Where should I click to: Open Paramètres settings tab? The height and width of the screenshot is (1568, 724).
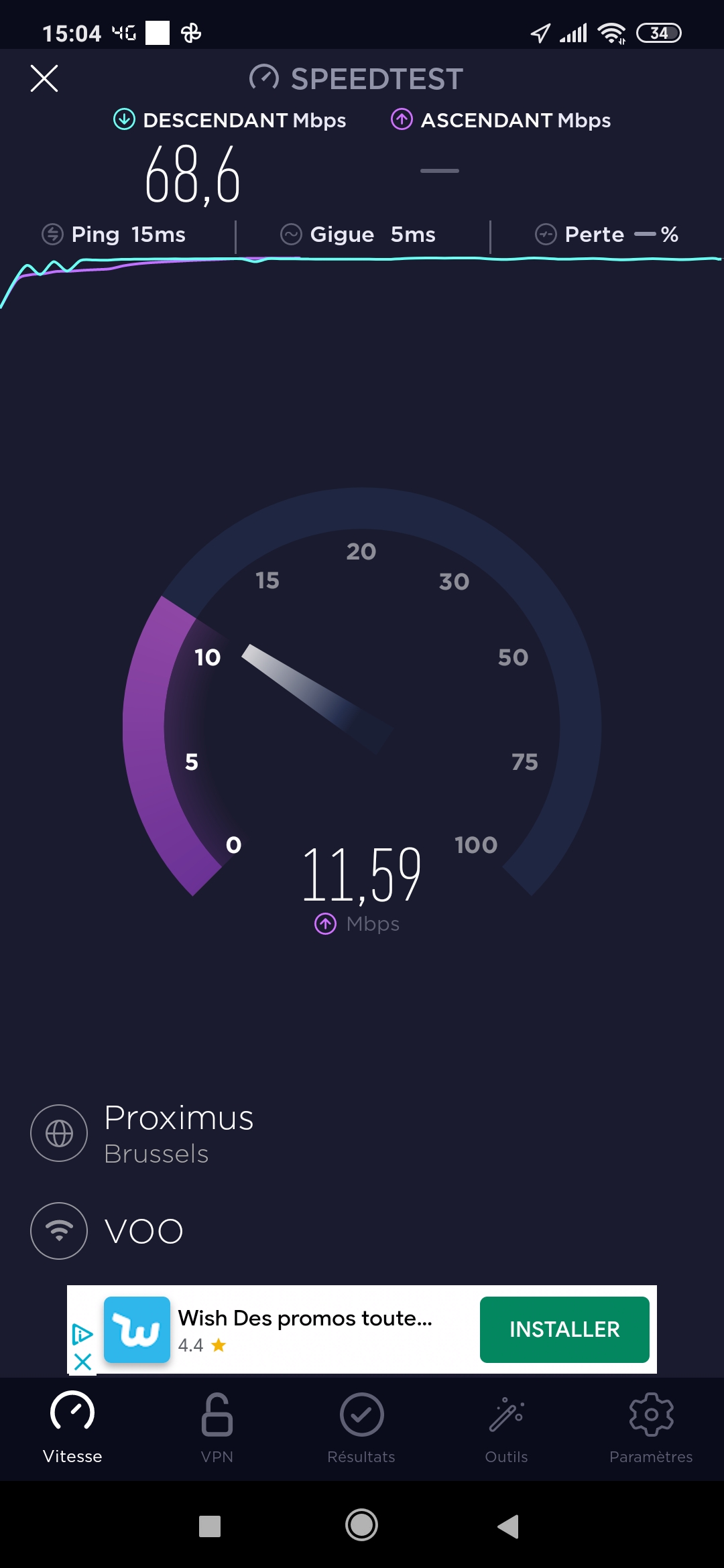(650, 1427)
